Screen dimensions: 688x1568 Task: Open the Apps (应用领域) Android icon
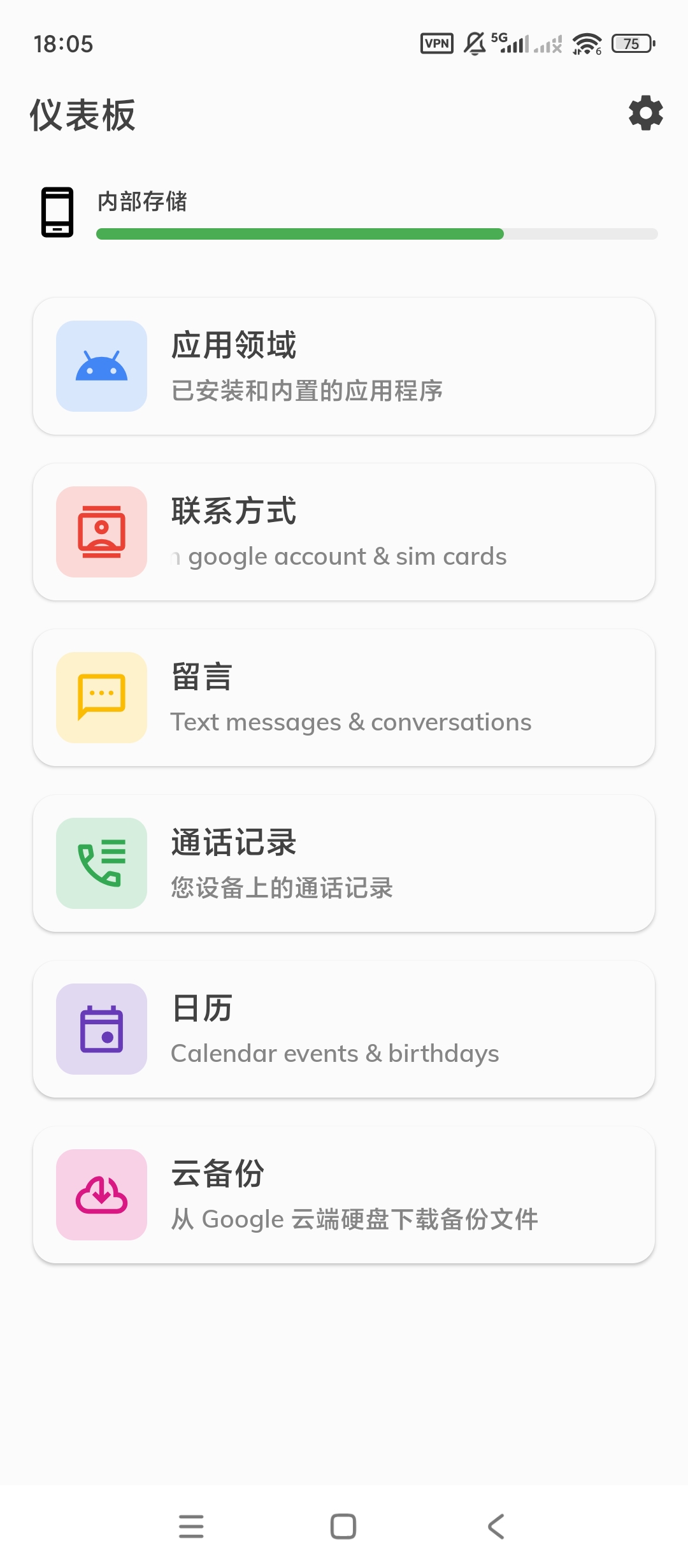pos(101,367)
